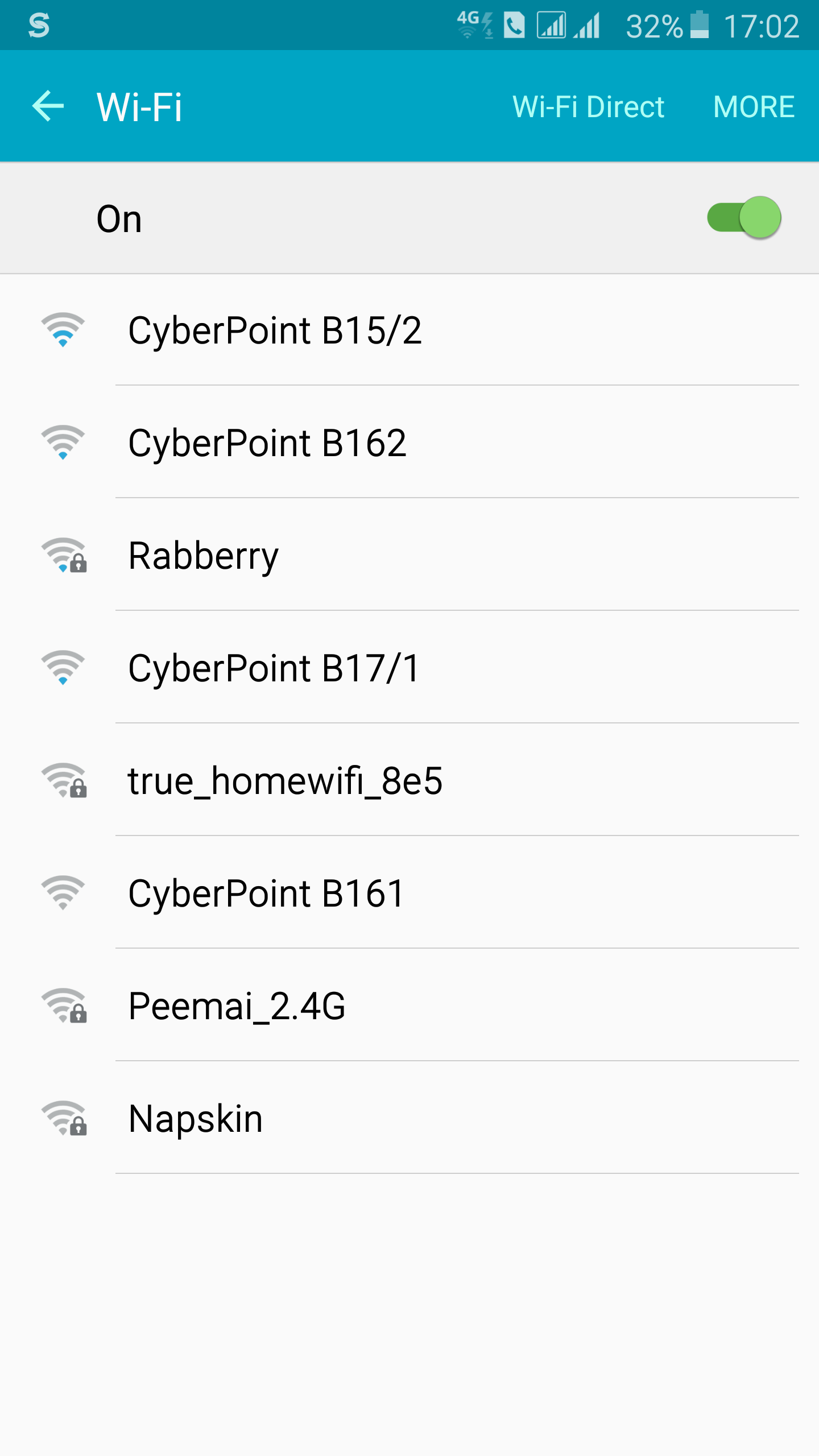This screenshot has width=819, height=1456.
Task: Go back from Wi-Fi settings
Action: 48,106
